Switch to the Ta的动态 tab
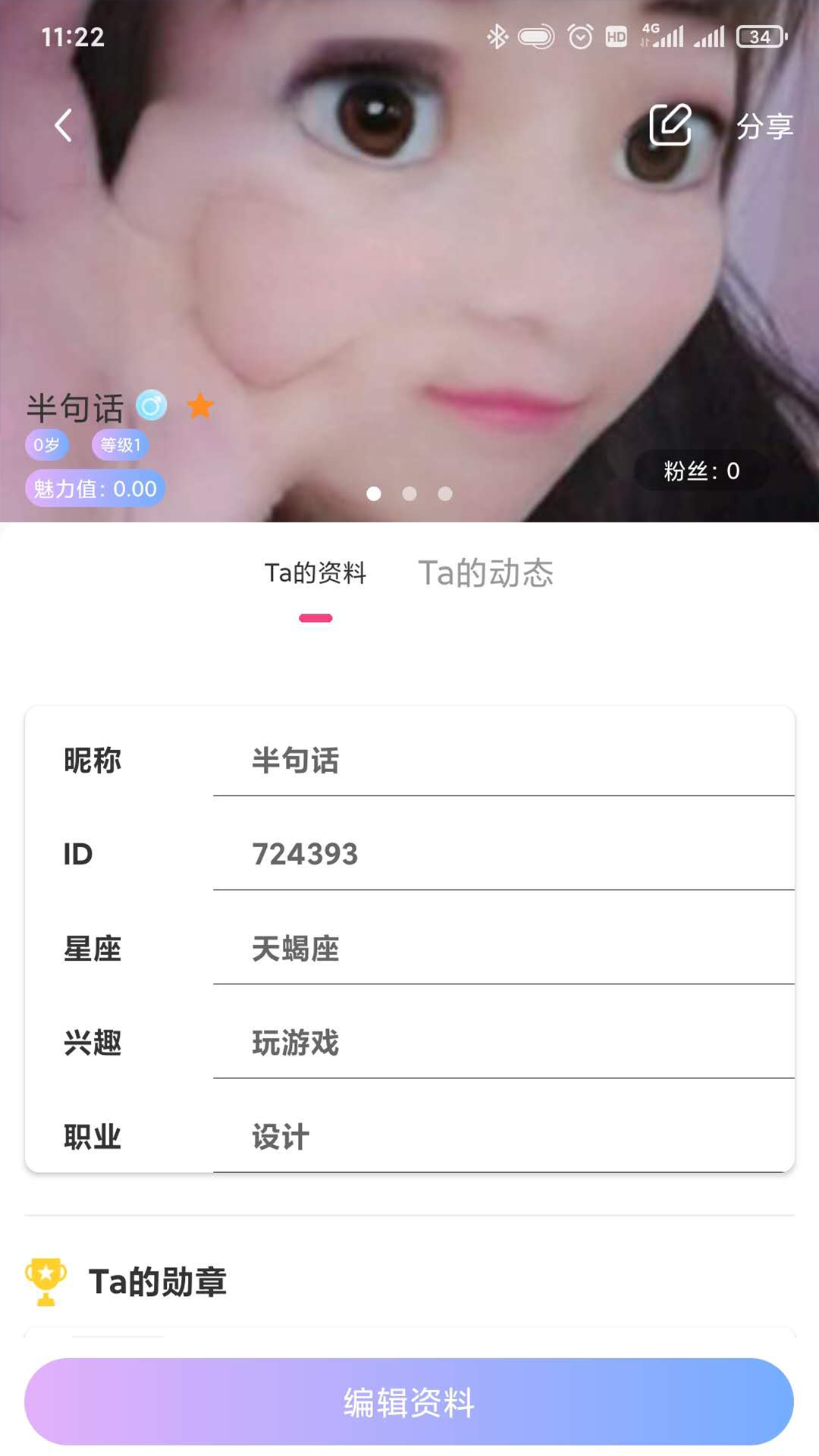Viewport: 819px width, 1456px height. (485, 573)
